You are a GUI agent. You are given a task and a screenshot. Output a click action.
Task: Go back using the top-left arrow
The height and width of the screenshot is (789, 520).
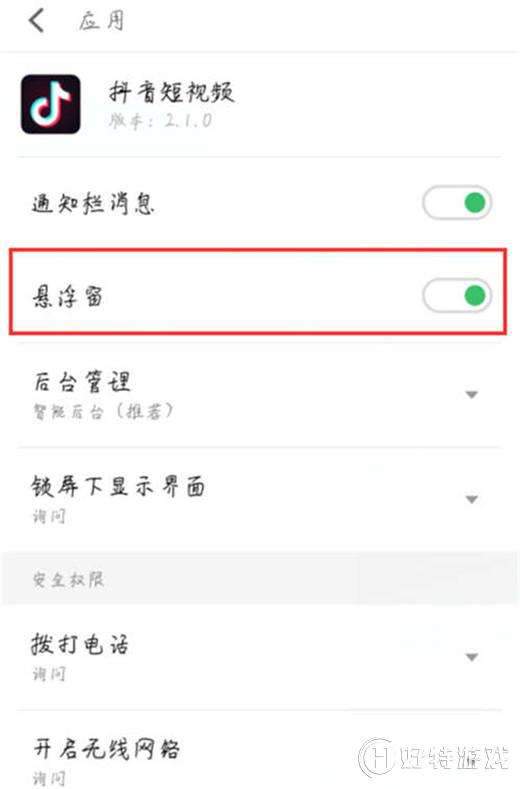[36, 21]
